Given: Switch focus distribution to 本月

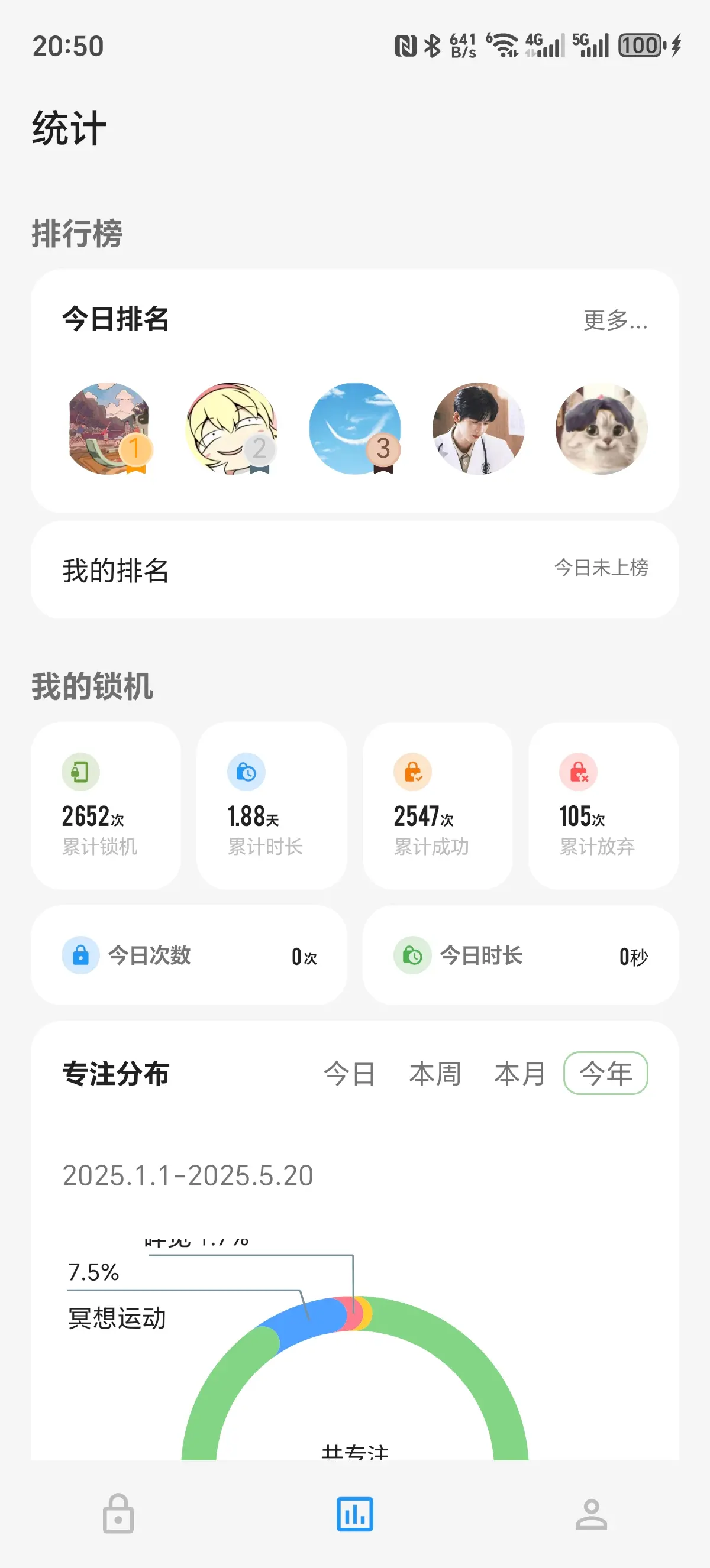Looking at the screenshot, I should (519, 1073).
